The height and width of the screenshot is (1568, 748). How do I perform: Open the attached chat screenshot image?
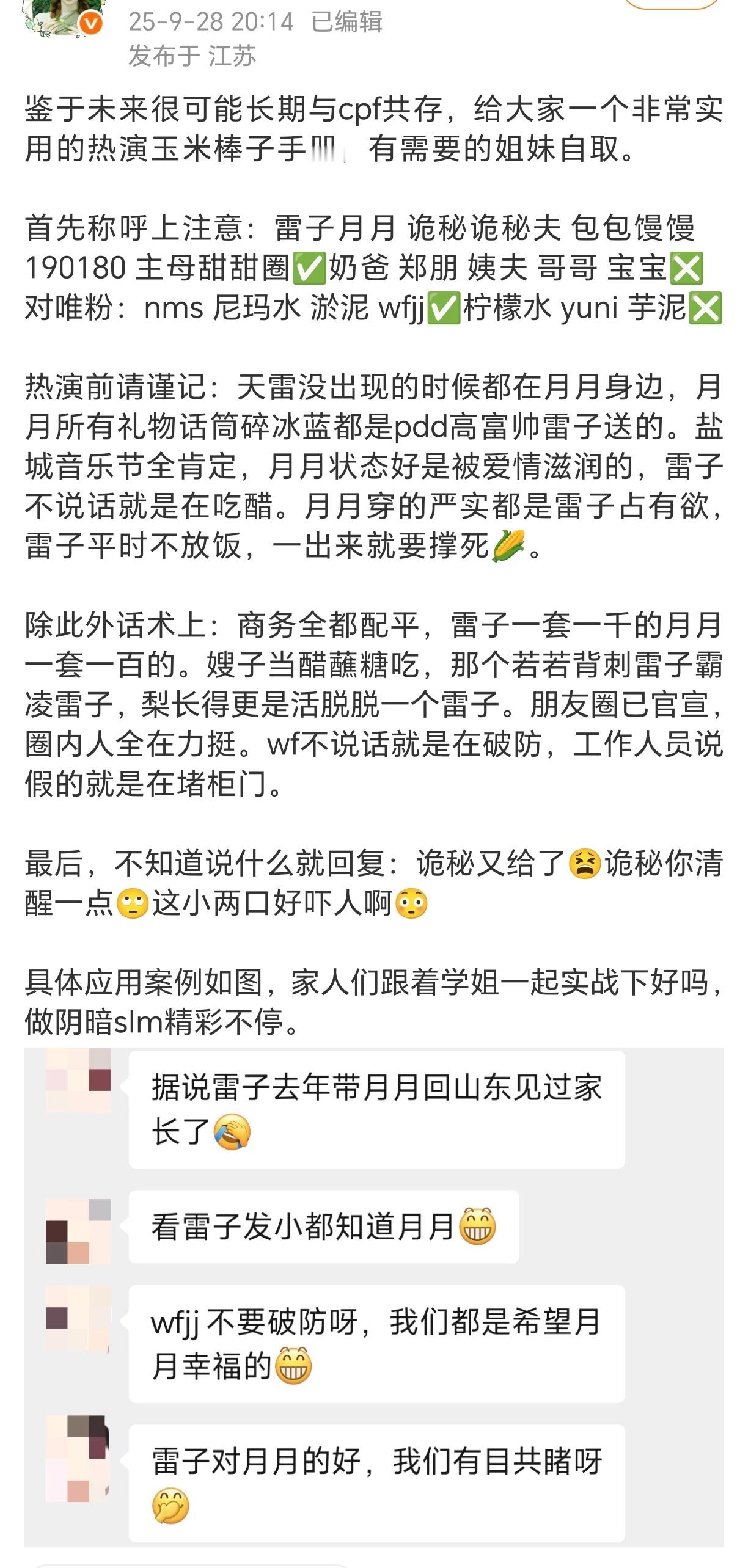[374, 1297]
